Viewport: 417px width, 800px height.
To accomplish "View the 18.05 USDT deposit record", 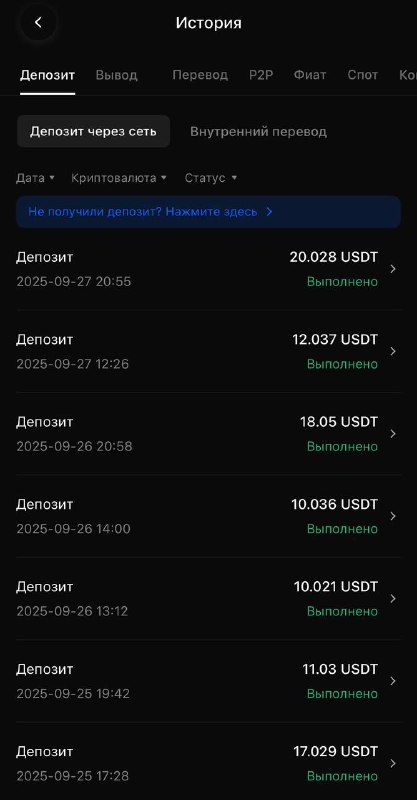I will click(x=208, y=434).
